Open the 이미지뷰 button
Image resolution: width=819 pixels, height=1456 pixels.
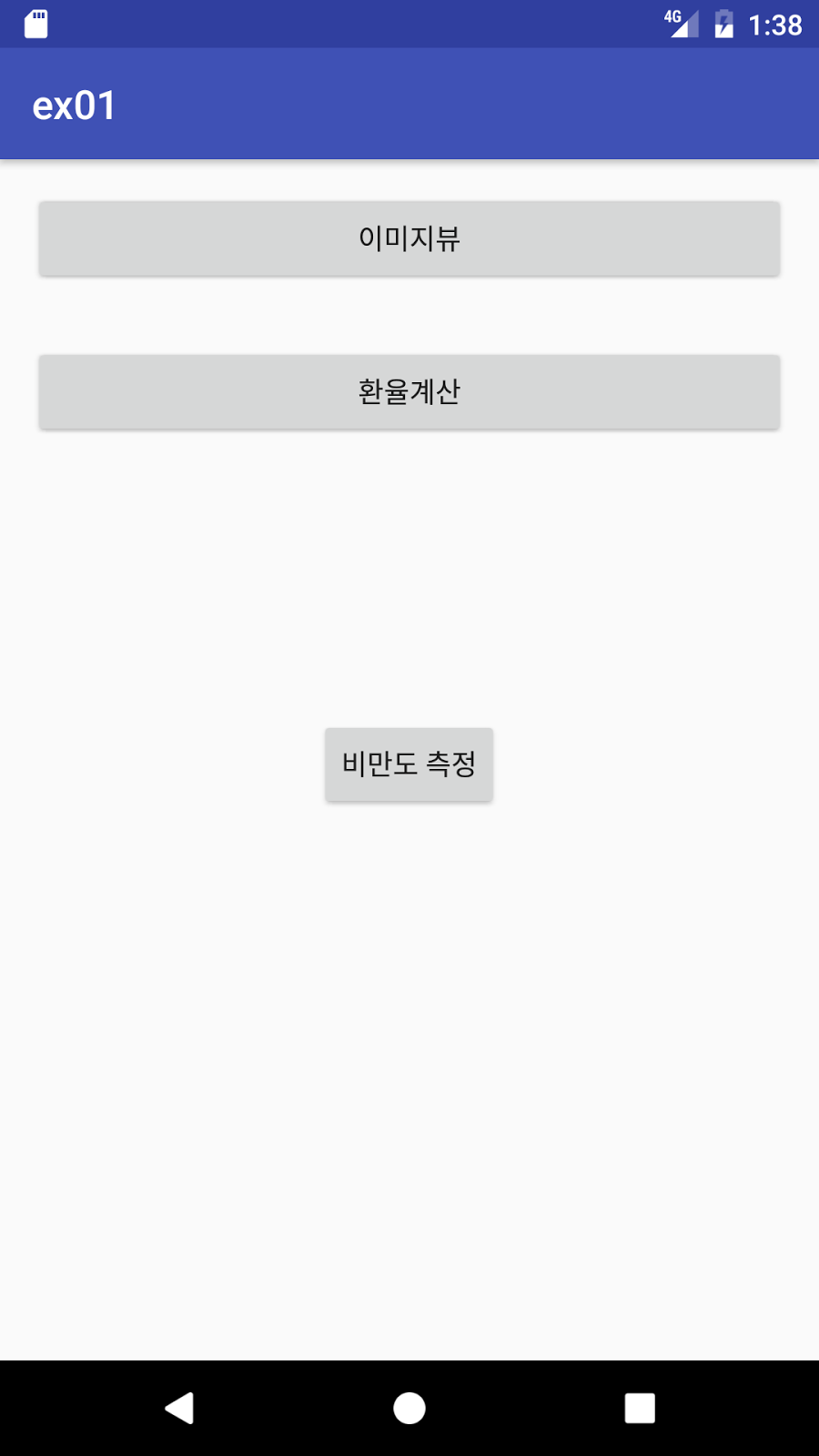(409, 238)
